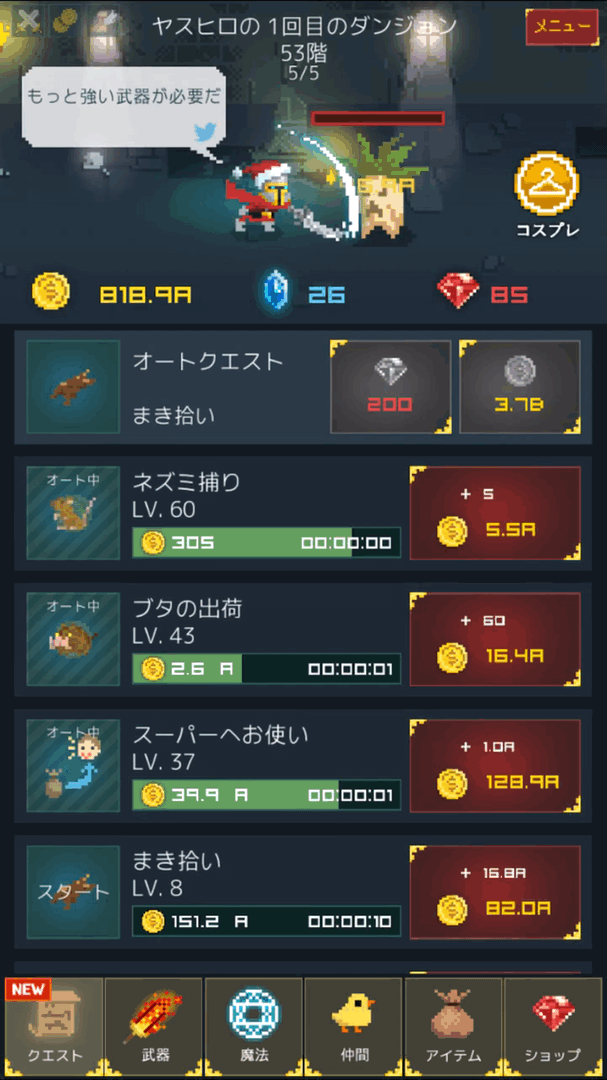Upgrade ブタの出荷 quest for 16.4A
This screenshot has width=607, height=1080.
point(495,639)
